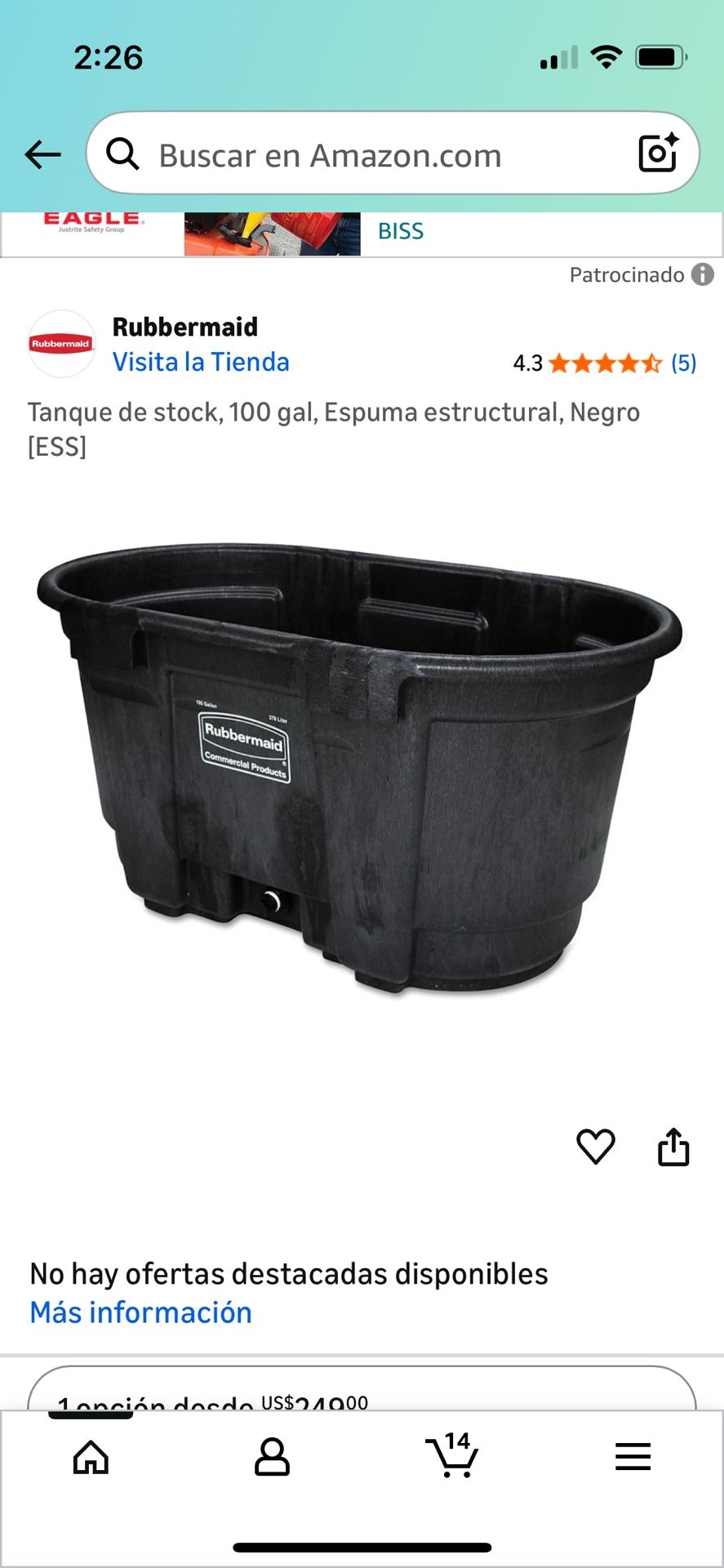View the 4.3 star ratings
724x1568 pixels.
click(604, 363)
